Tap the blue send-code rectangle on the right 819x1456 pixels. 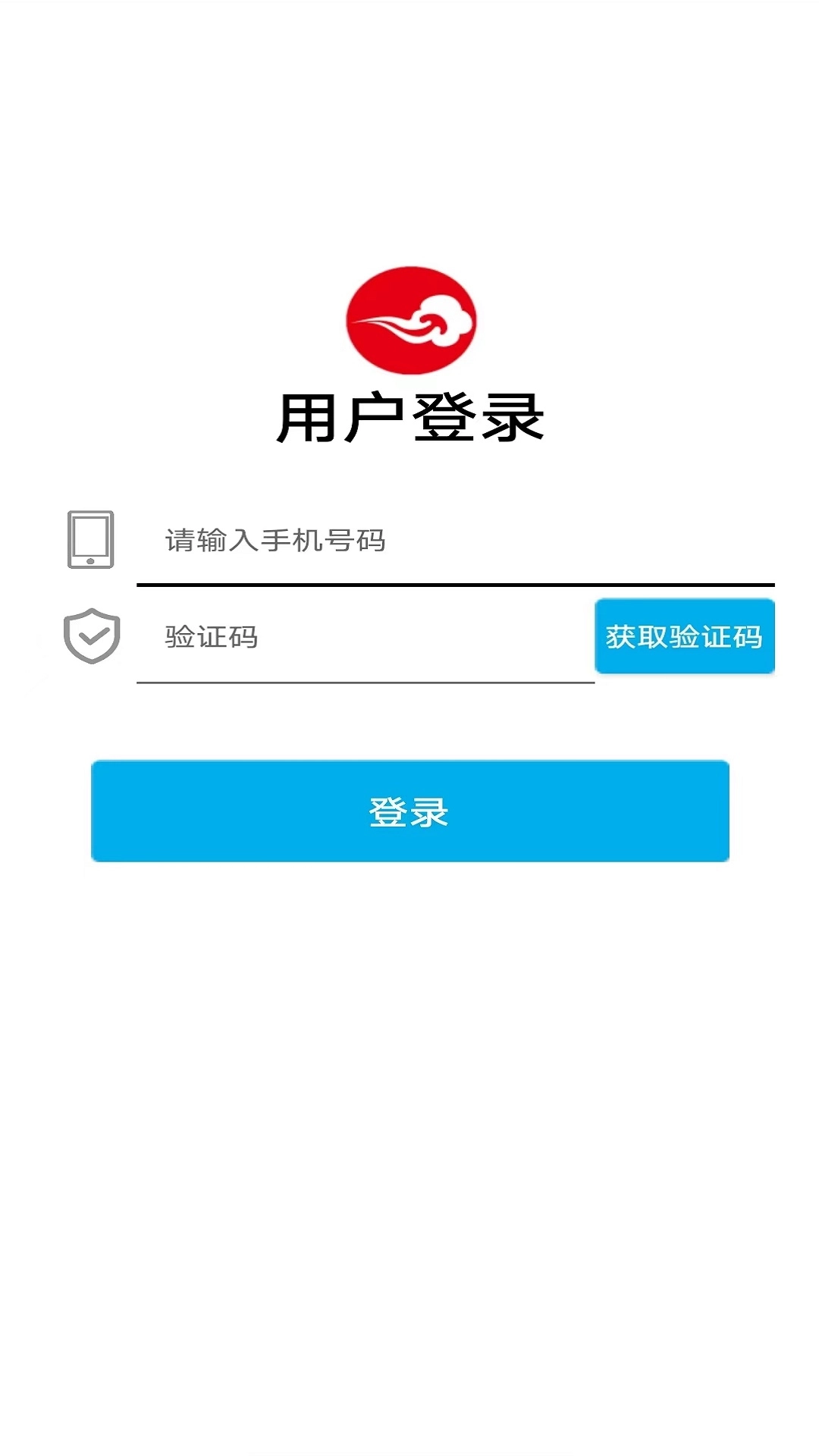click(684, 637)
